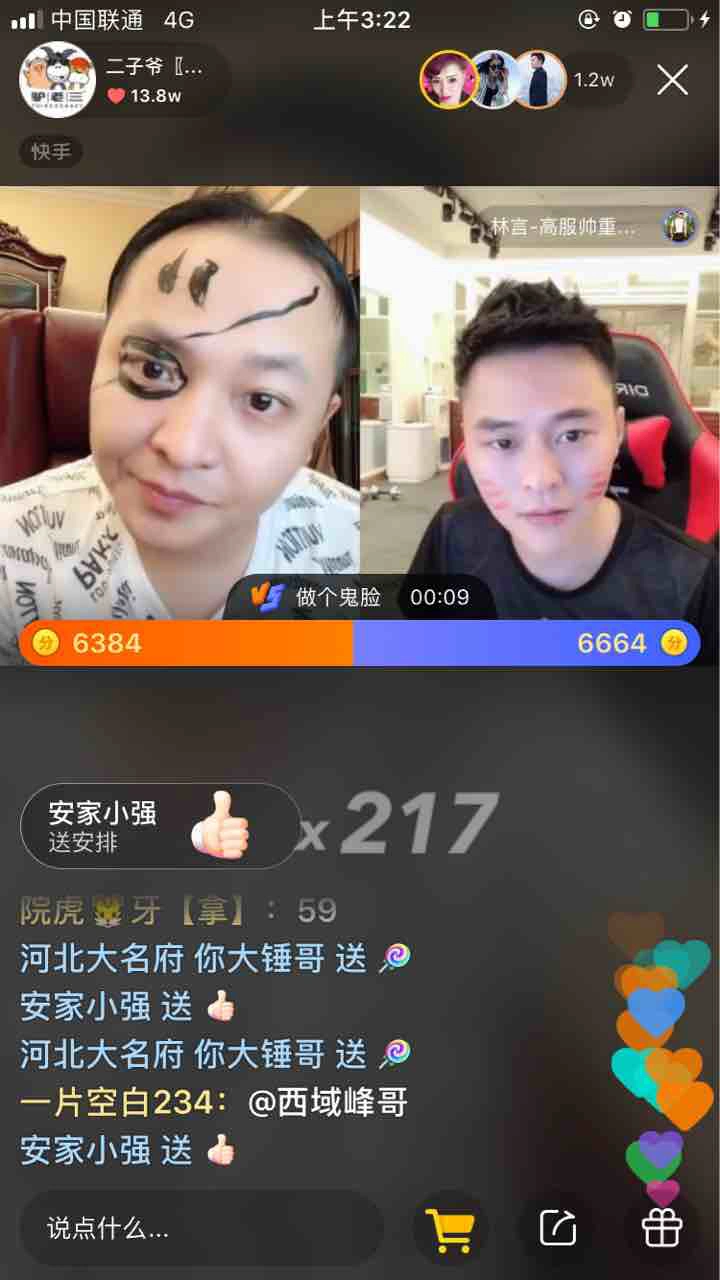Tap the 快手 tag
720x1280 pixels.
(50, 151)
